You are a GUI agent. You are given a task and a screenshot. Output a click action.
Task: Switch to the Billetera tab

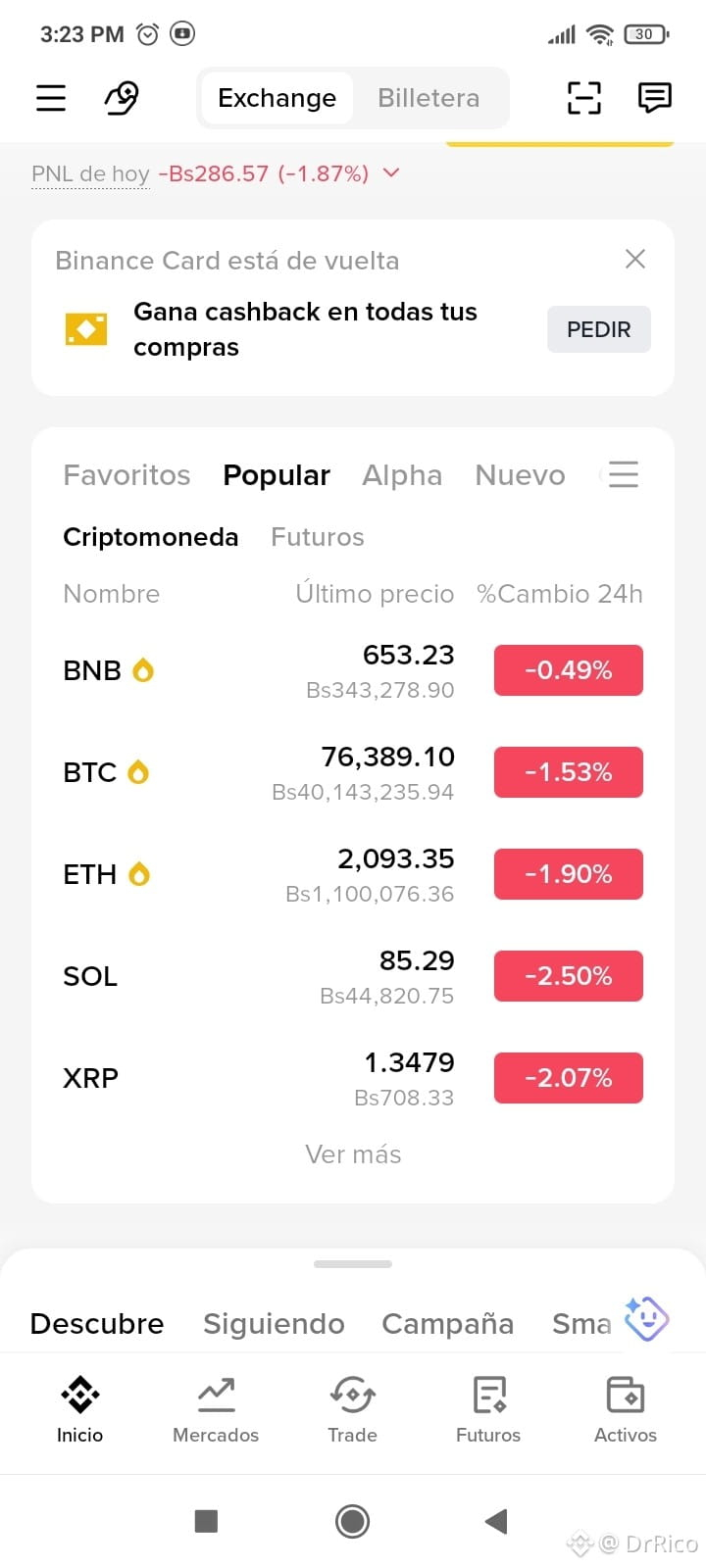click(429, 98)
